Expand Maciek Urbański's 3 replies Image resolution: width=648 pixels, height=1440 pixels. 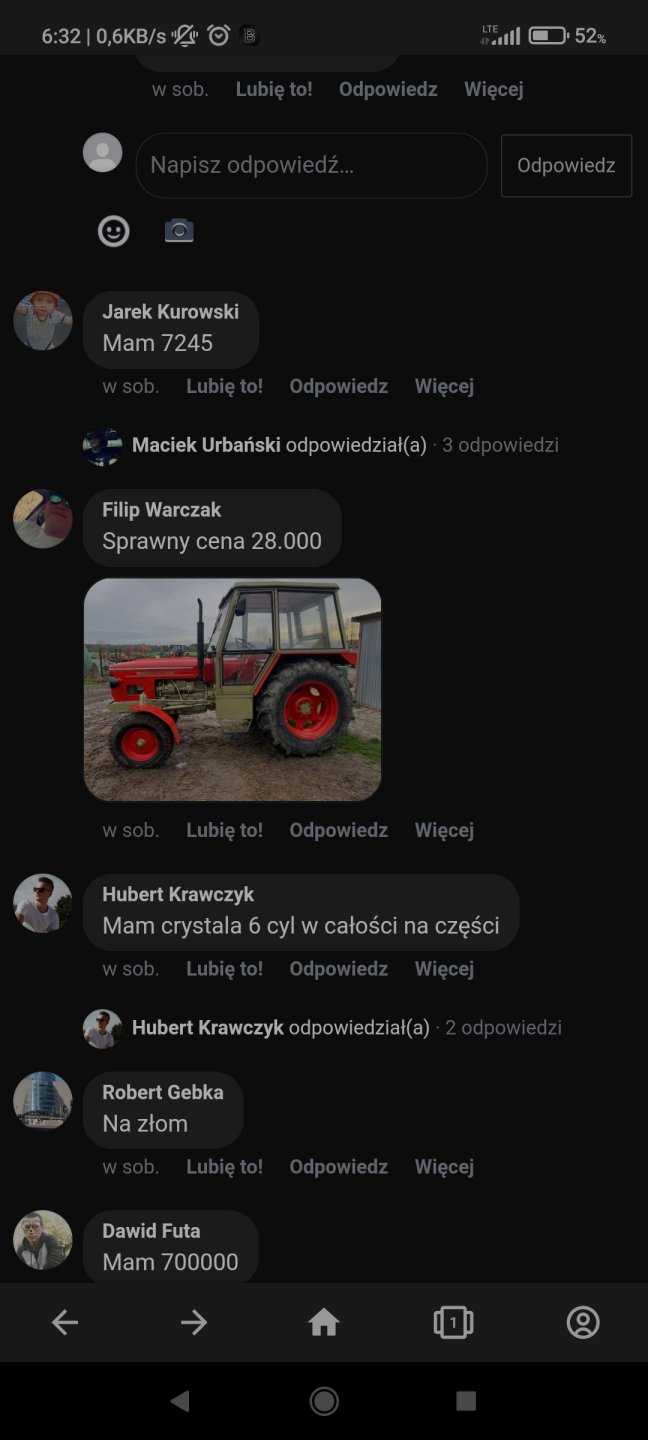click(344, 445)
